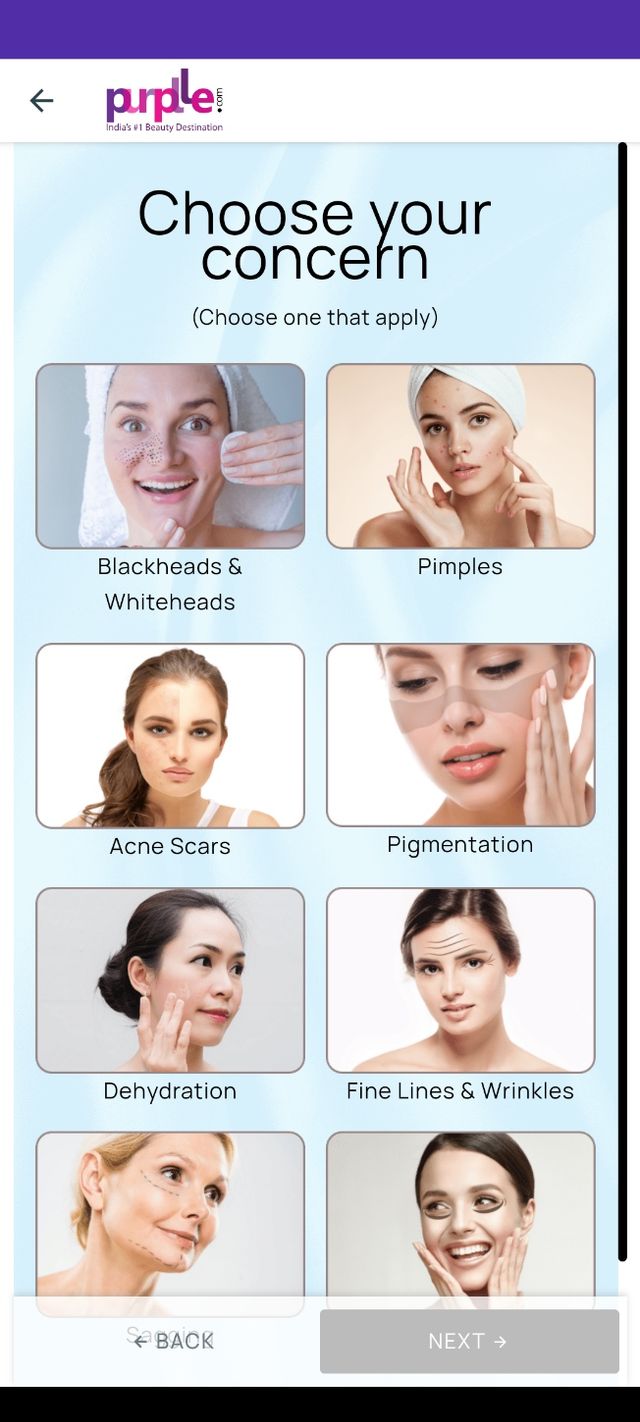
Task: Choose the Dehydration concern card
Action: tap(170, 980)
